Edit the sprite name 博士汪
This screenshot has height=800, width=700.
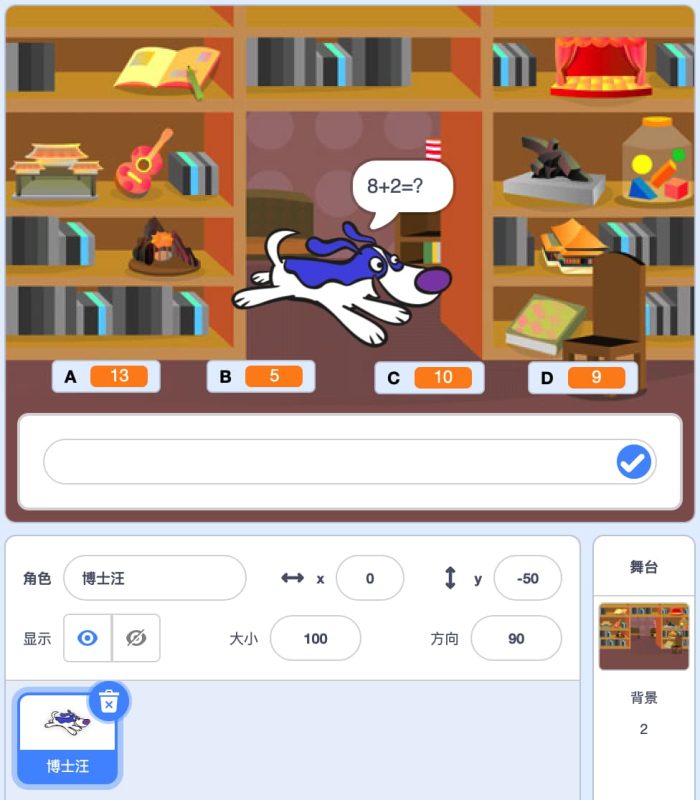154,578
